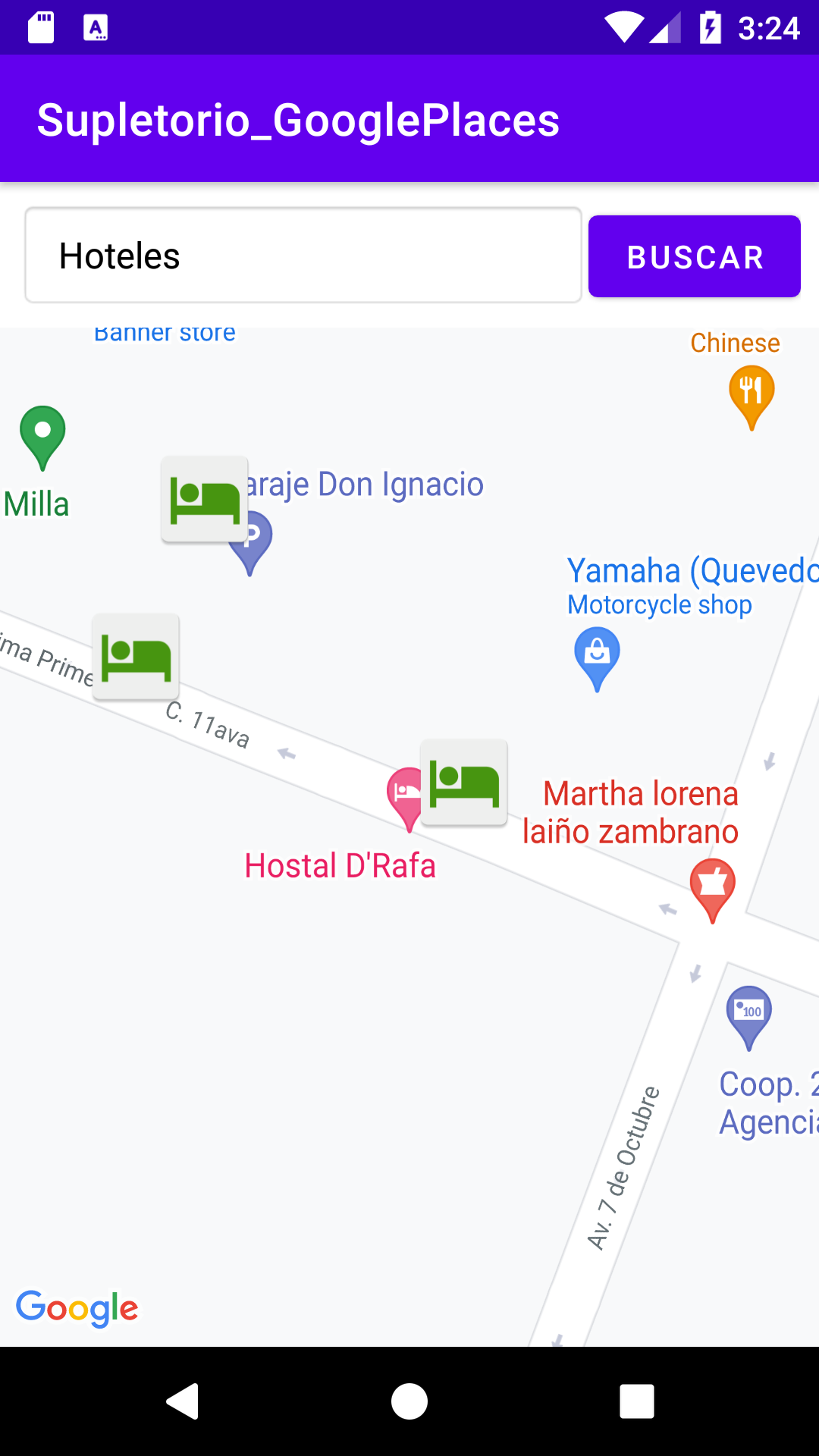Open recent apps with the square button
819x1456 pixels.
(636, 1401)
